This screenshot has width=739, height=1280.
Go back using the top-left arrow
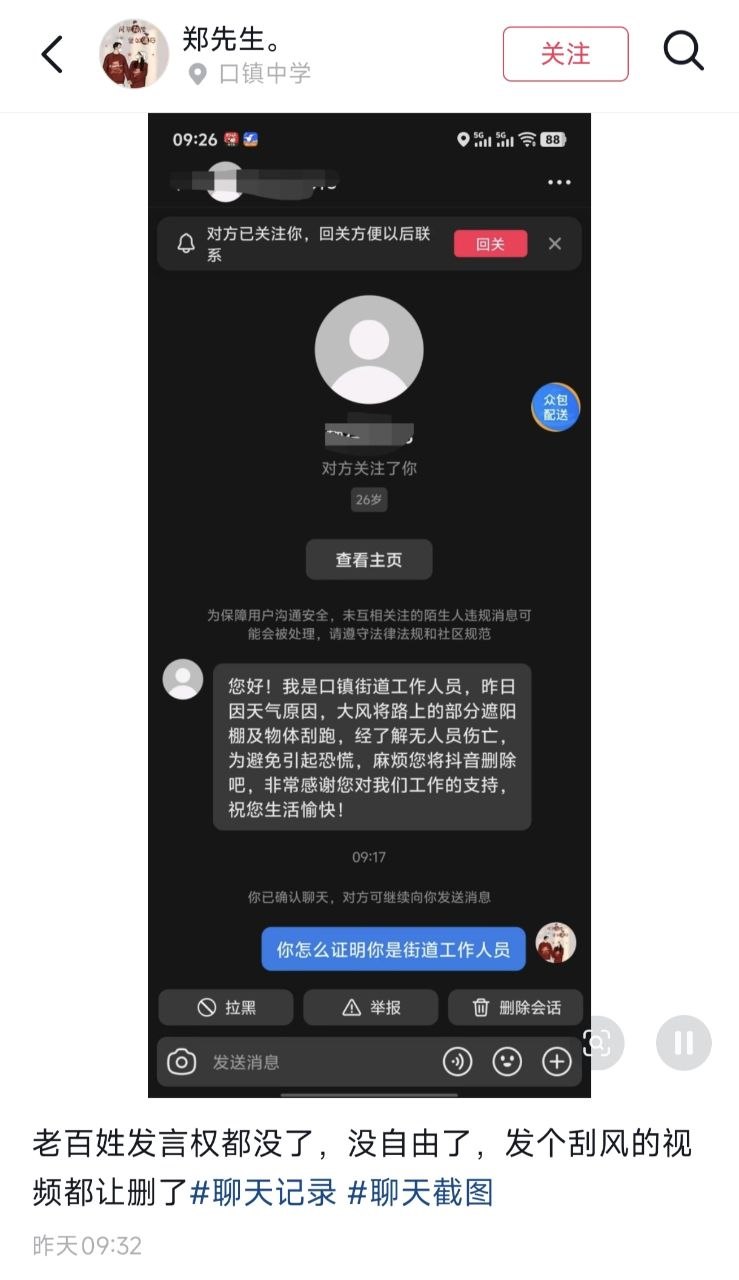[52, 54]
